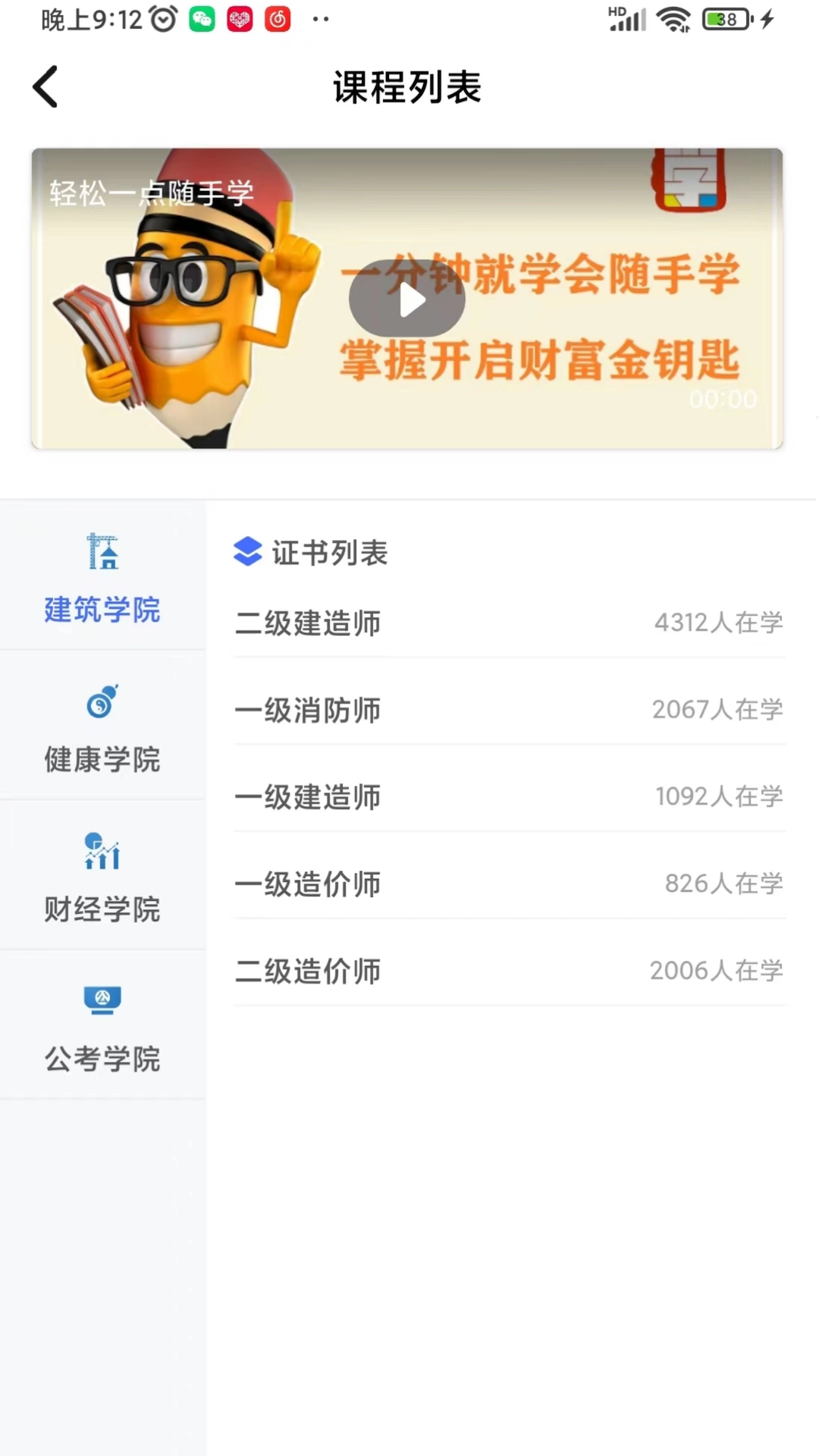Tap the back arrow to leave 课程列表
Viewport: 819px width, 1456px height.
click(45, 86)
